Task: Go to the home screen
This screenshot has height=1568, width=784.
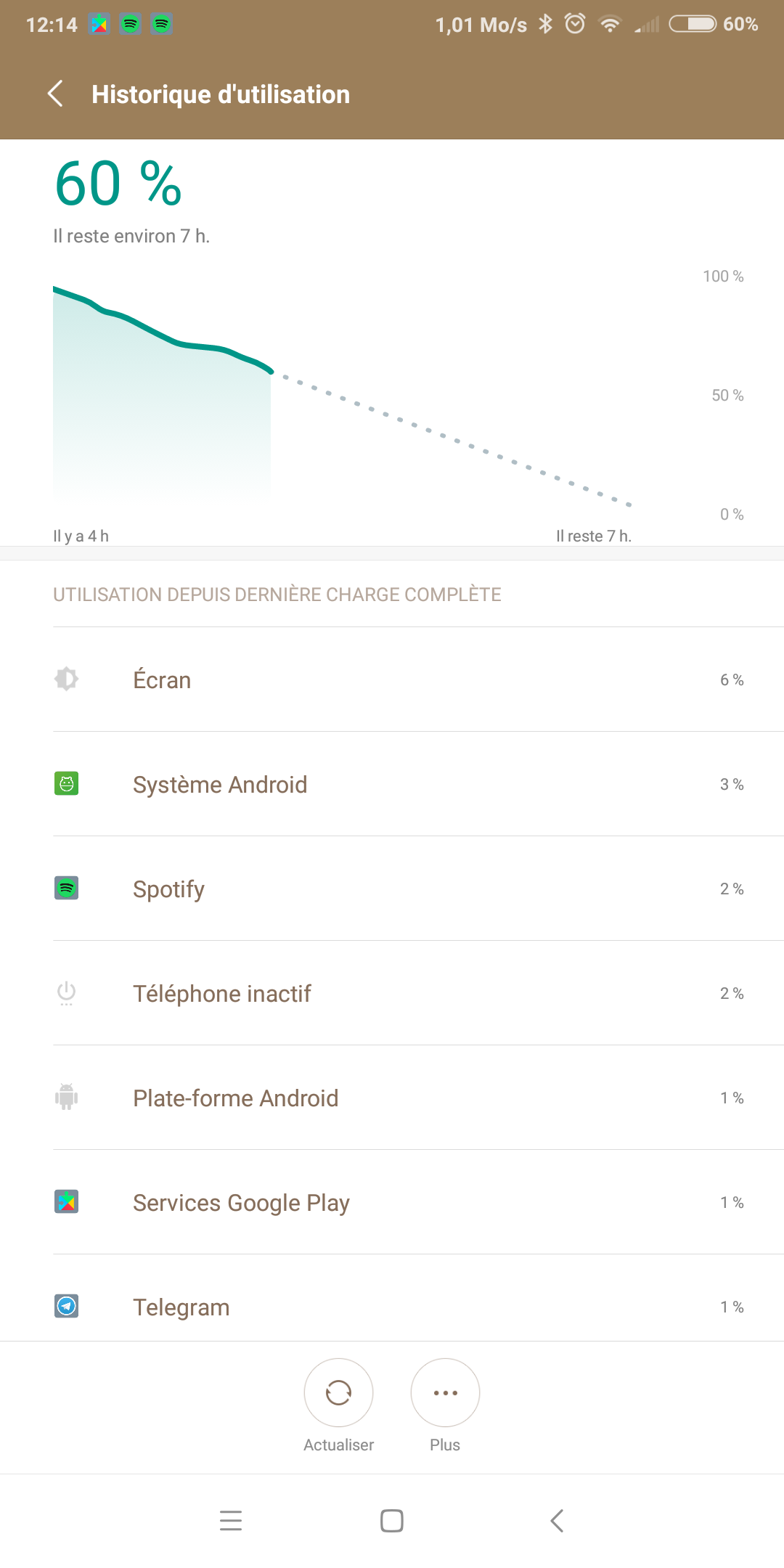Action: pyautogui.click(x=392, y=1521)
